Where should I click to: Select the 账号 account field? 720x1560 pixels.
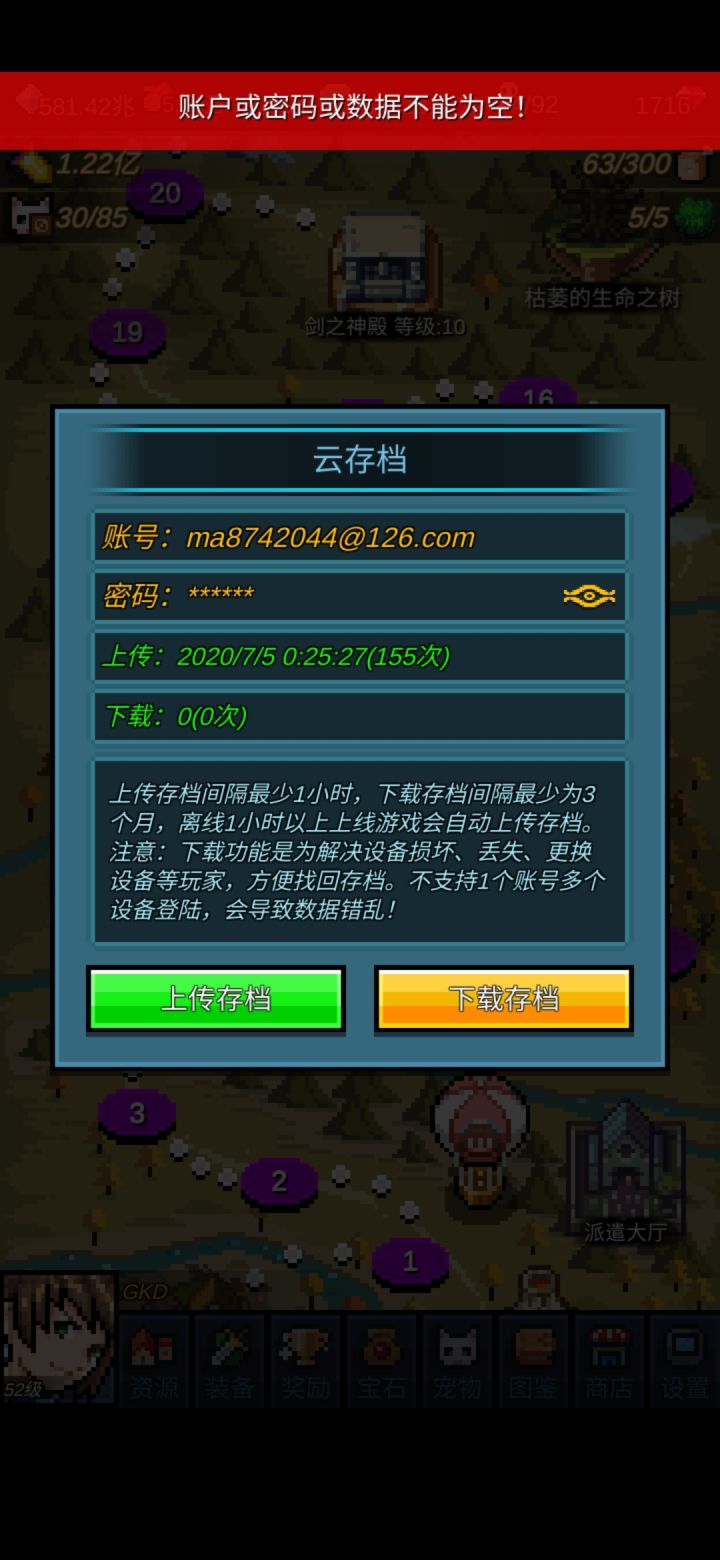pyautogui.click(x=359, y=537)
